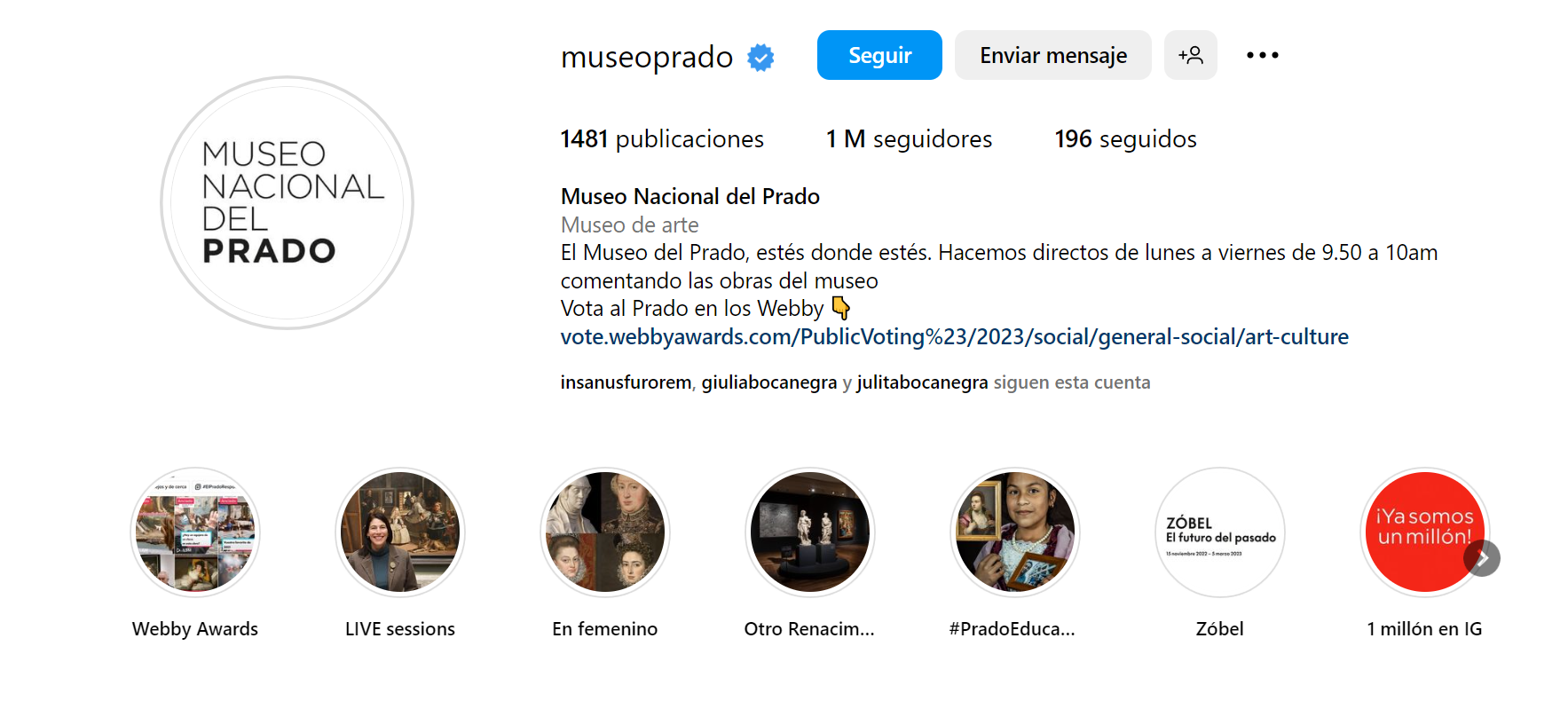Visit the giuliabocanegra follower profile
The height and width of the screenshot is (709, 1568).
768,382
